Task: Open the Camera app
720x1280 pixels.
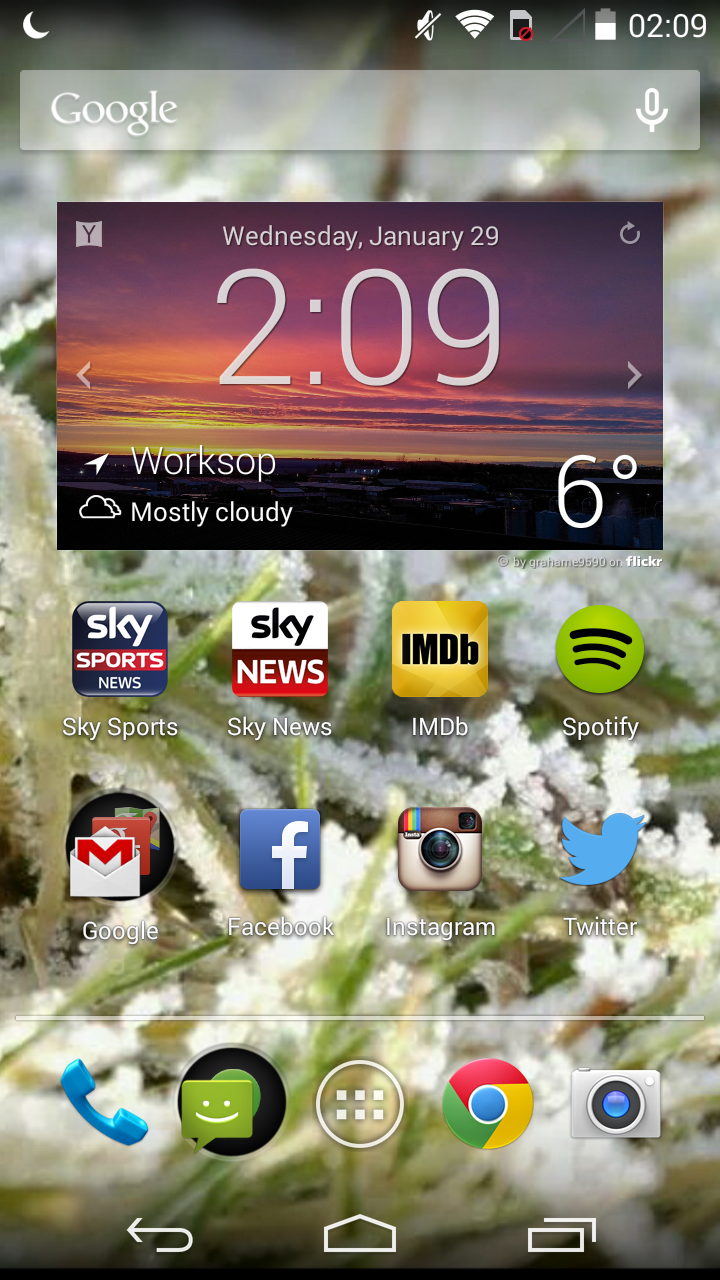Action: (616, 1103)
